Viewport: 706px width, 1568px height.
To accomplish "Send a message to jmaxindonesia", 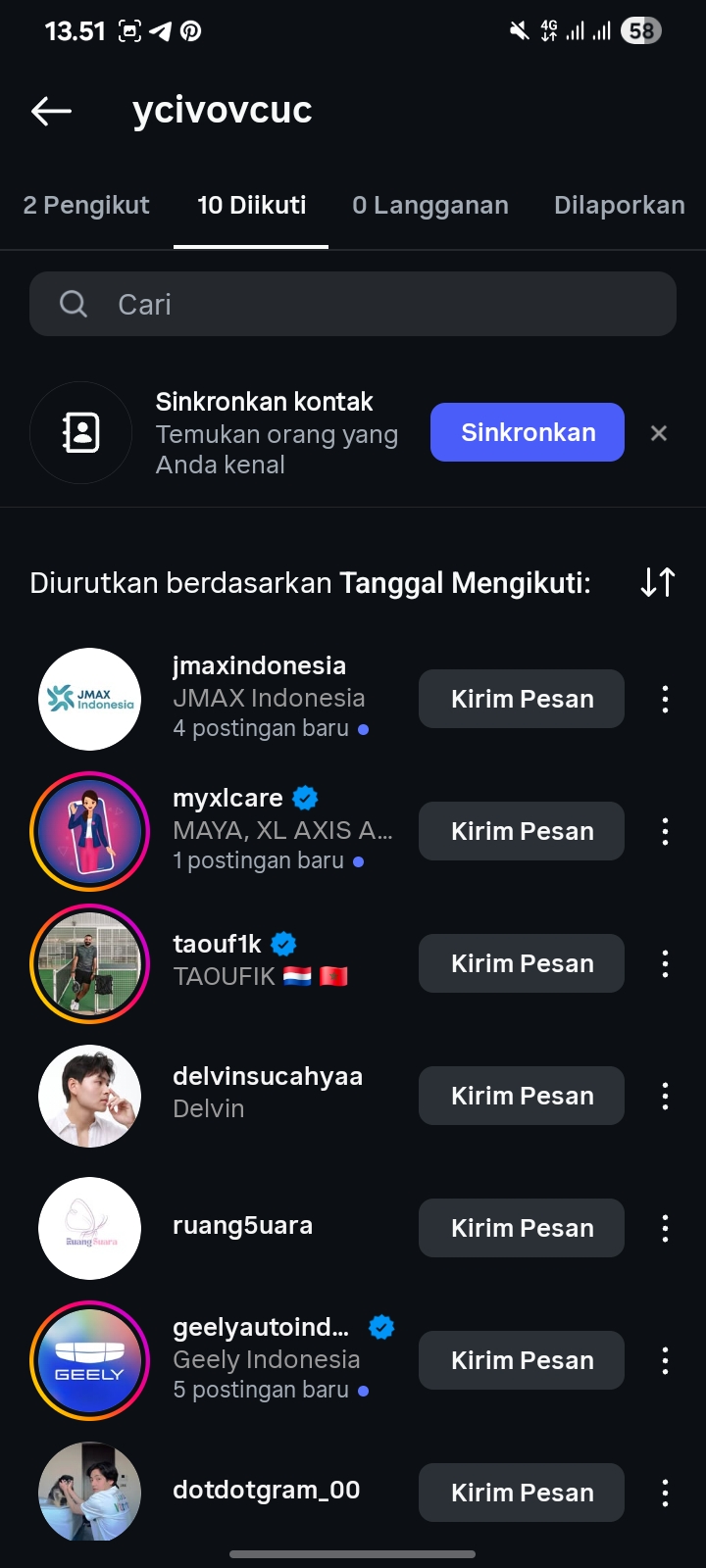I will click(x=522, y=699).
